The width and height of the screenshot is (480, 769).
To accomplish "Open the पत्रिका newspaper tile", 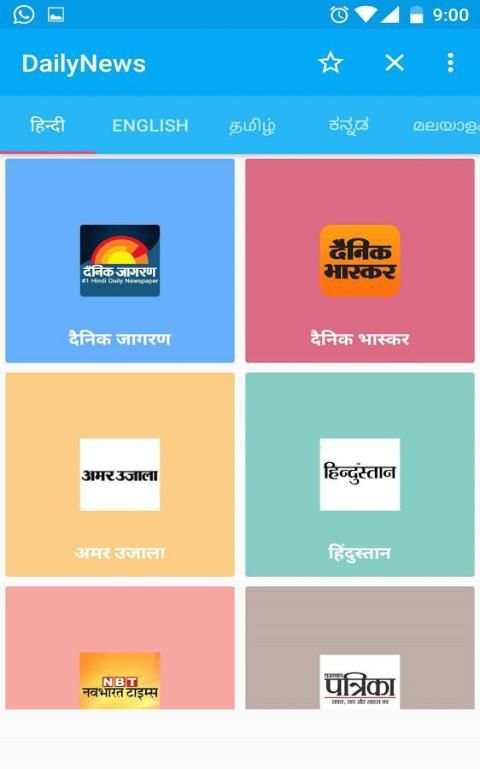I will tap(360, 648).
